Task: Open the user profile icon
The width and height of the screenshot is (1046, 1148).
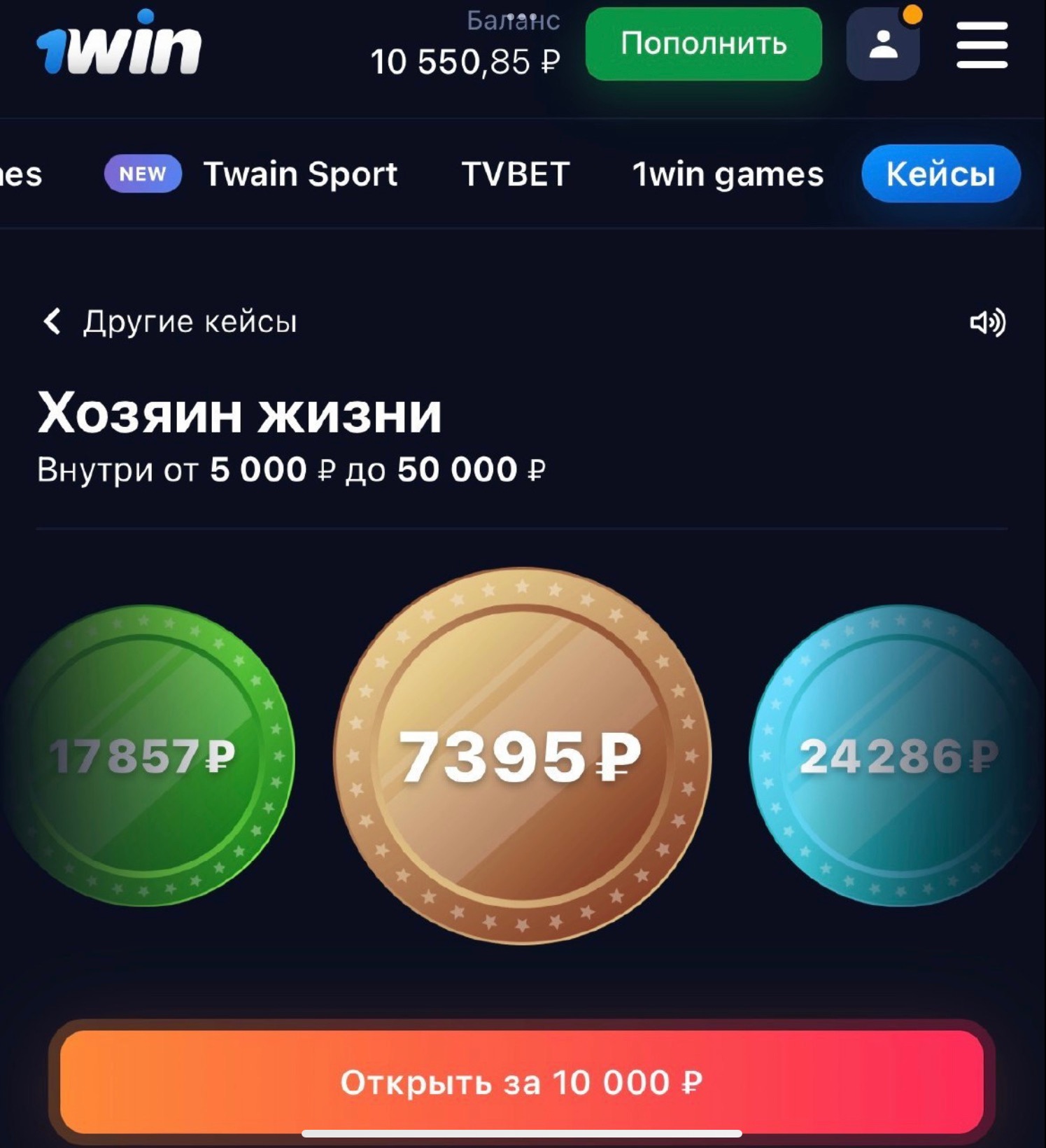Action: click(883, 45)
